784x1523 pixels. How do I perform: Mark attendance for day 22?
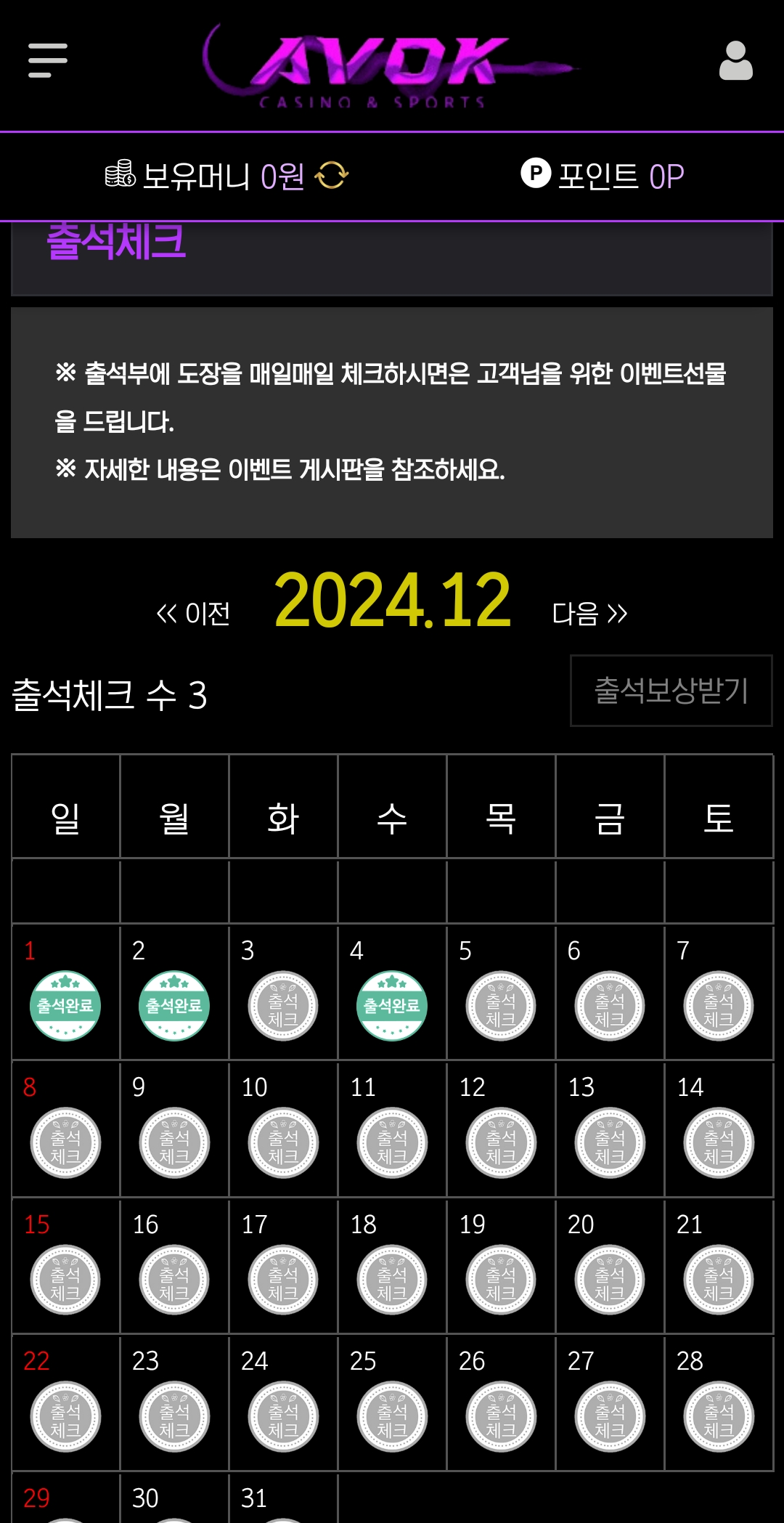coord(65,1416)
